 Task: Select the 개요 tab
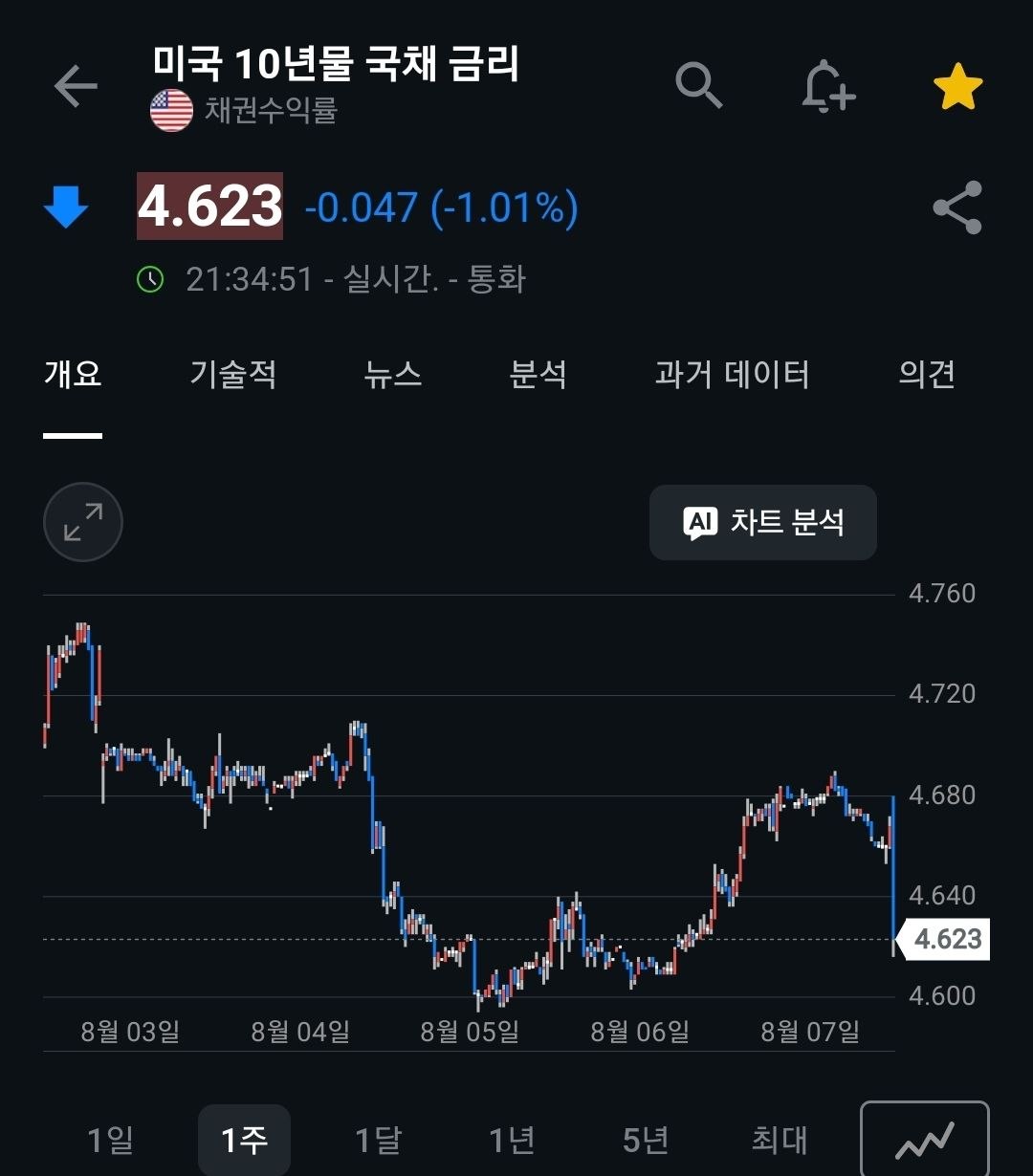(73, 374)
